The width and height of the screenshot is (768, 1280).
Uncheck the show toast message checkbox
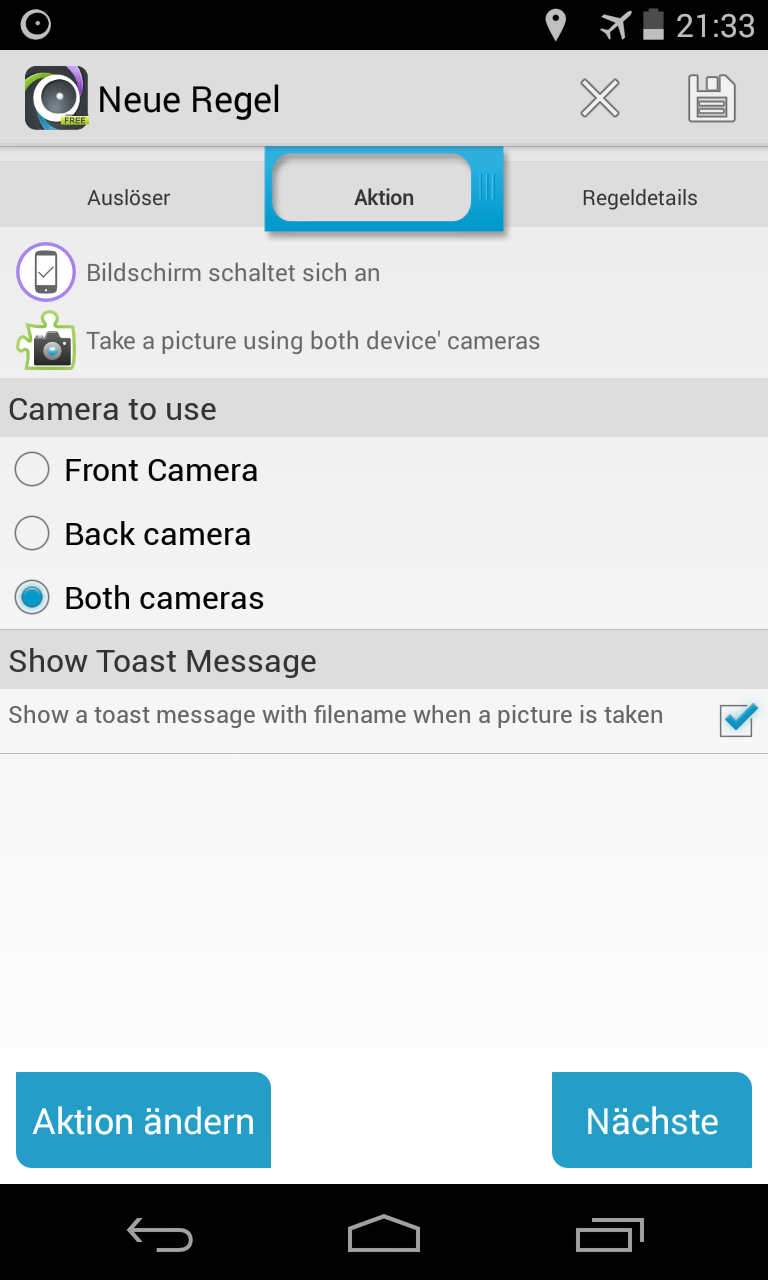(x=737, y=719)
